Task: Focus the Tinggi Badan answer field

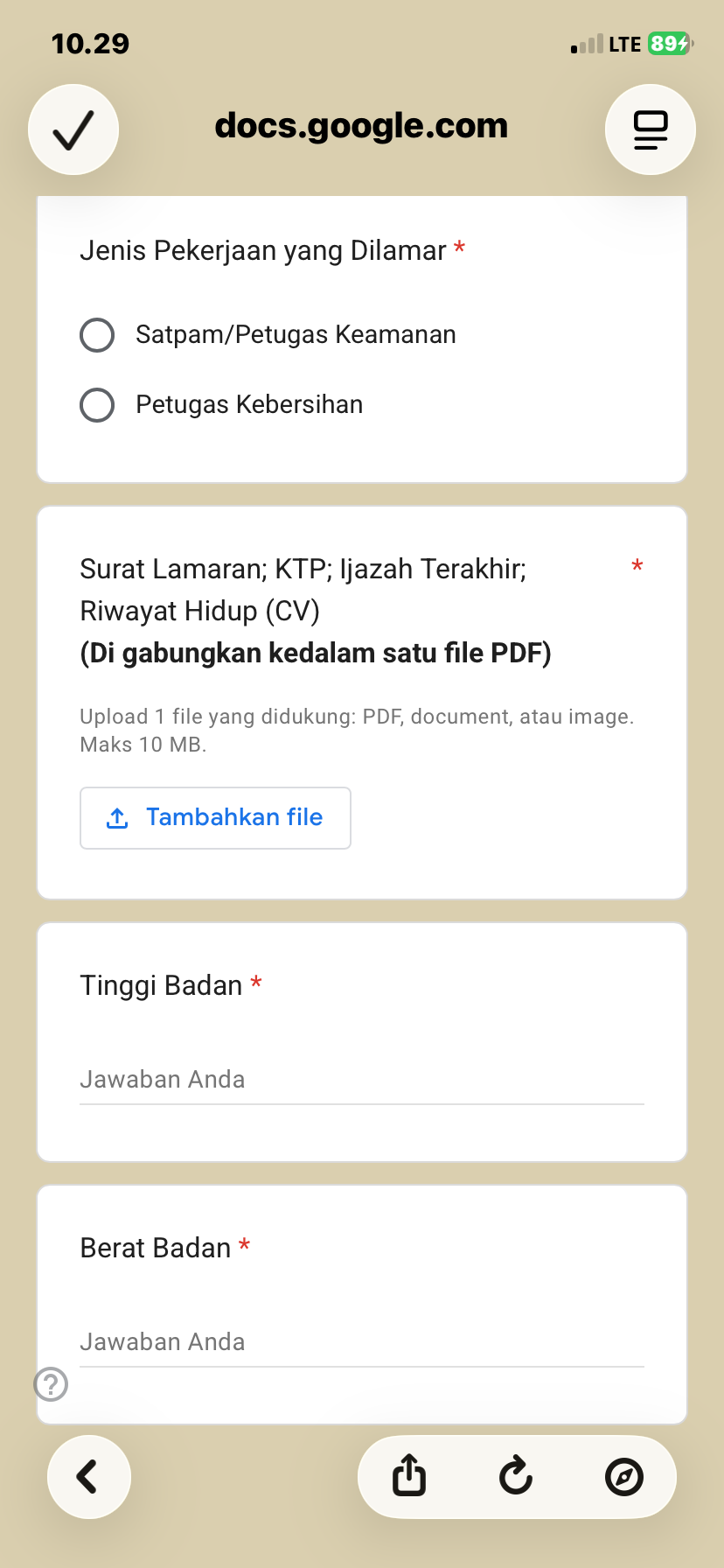Action: [361, 1080]
